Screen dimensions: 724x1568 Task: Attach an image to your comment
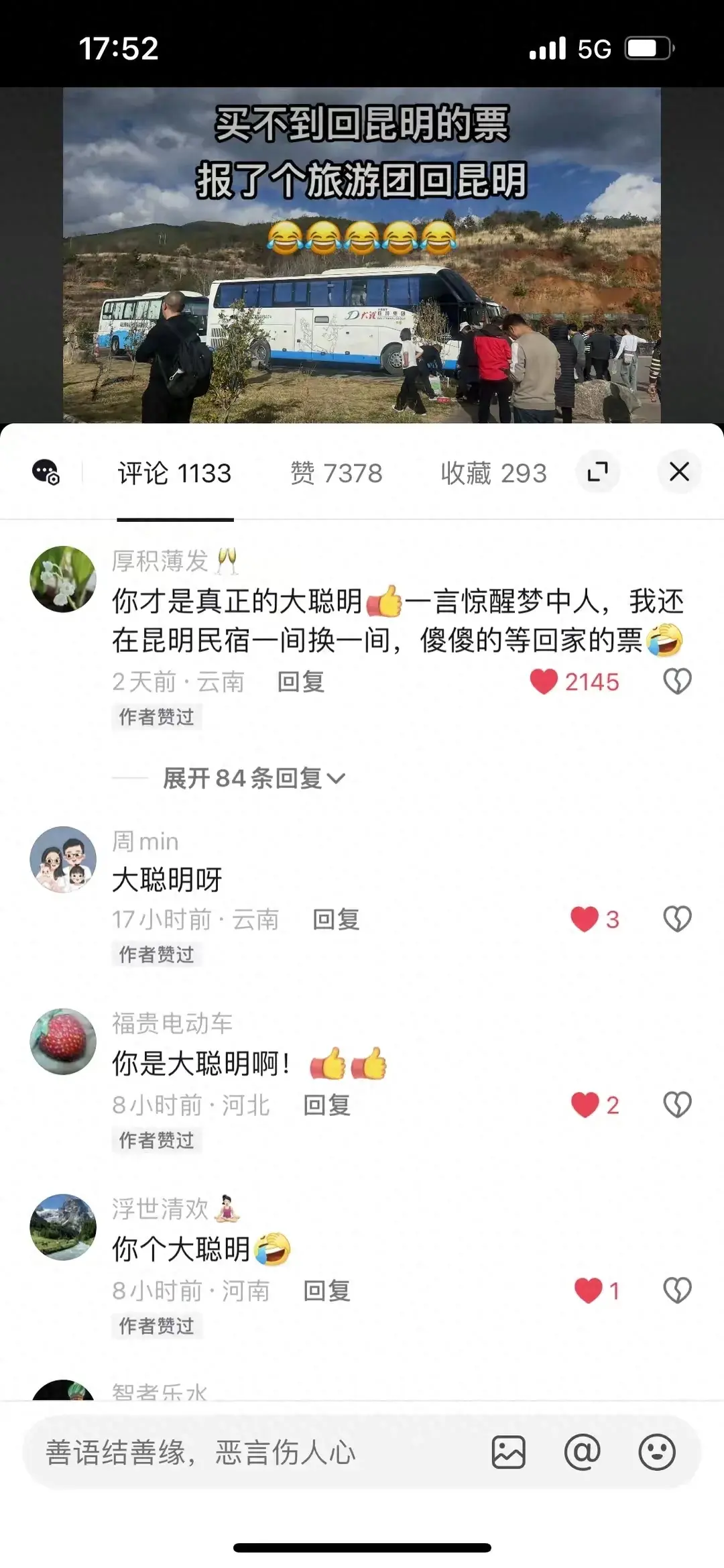pyautogui.click(x=509, y=1453)
